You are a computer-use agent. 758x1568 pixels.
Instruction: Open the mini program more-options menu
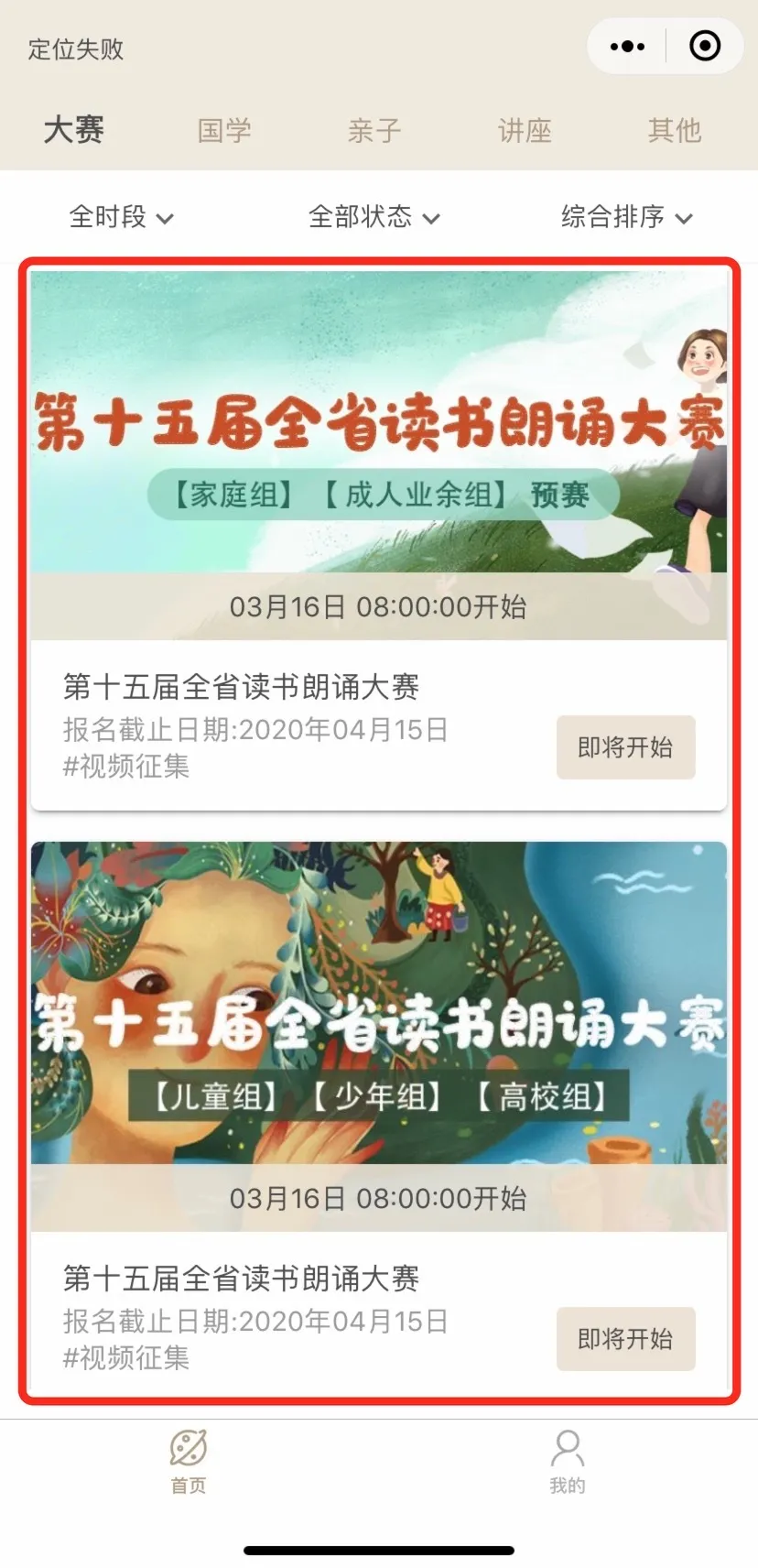[x=627, y=47]
